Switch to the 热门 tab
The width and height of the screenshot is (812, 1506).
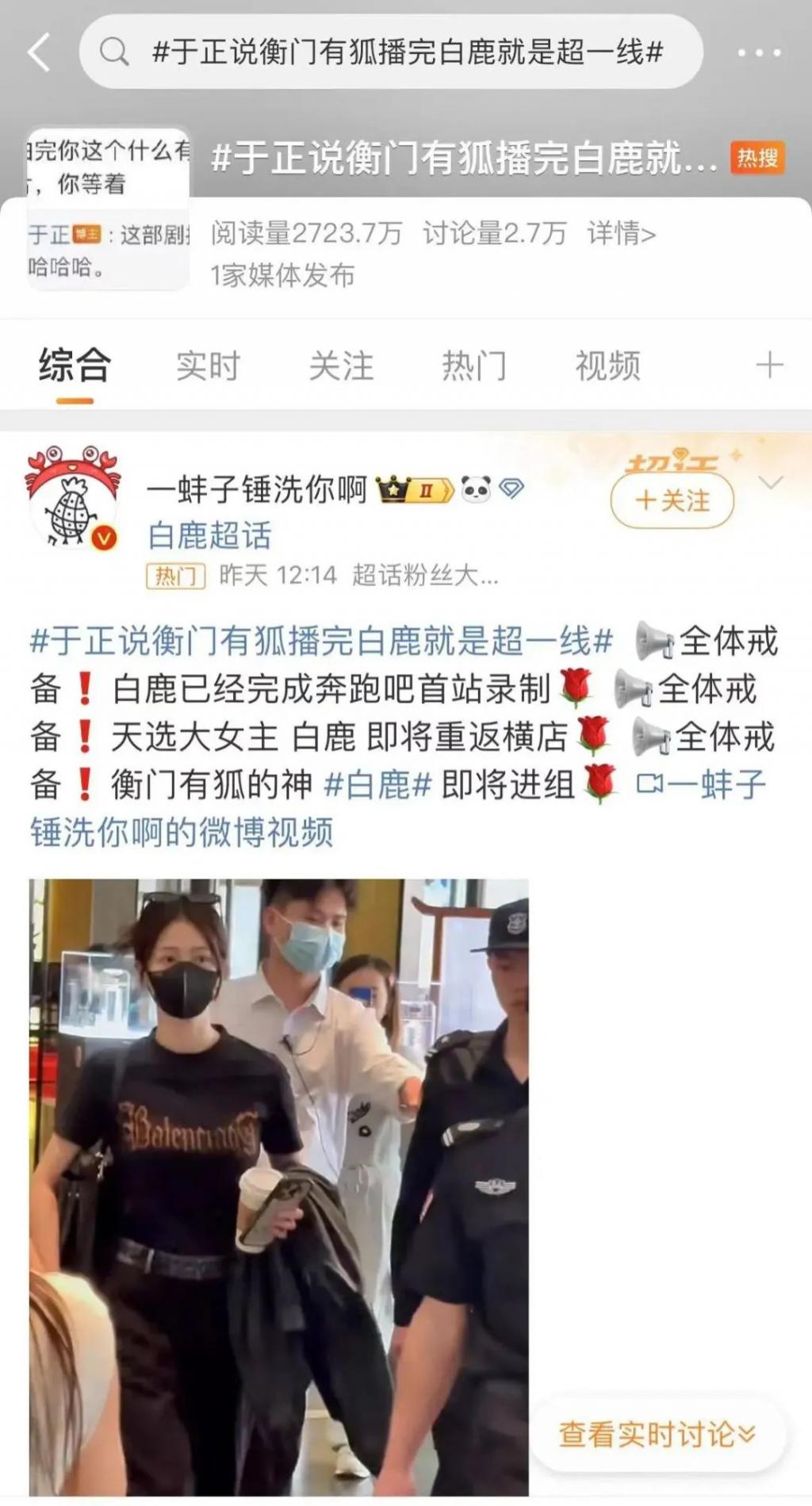pos(474,366)
